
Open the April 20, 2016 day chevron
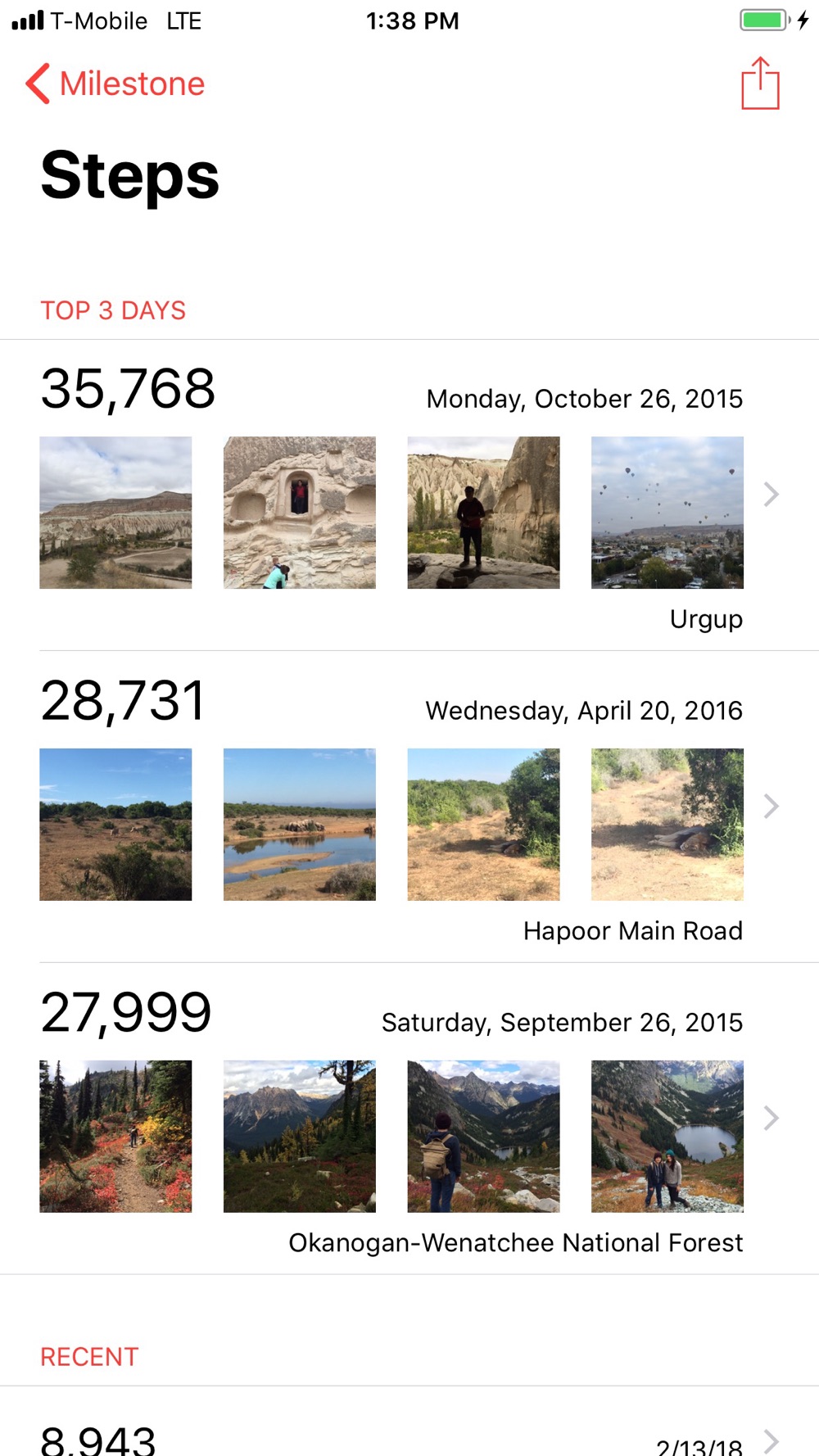pos(771,806)
